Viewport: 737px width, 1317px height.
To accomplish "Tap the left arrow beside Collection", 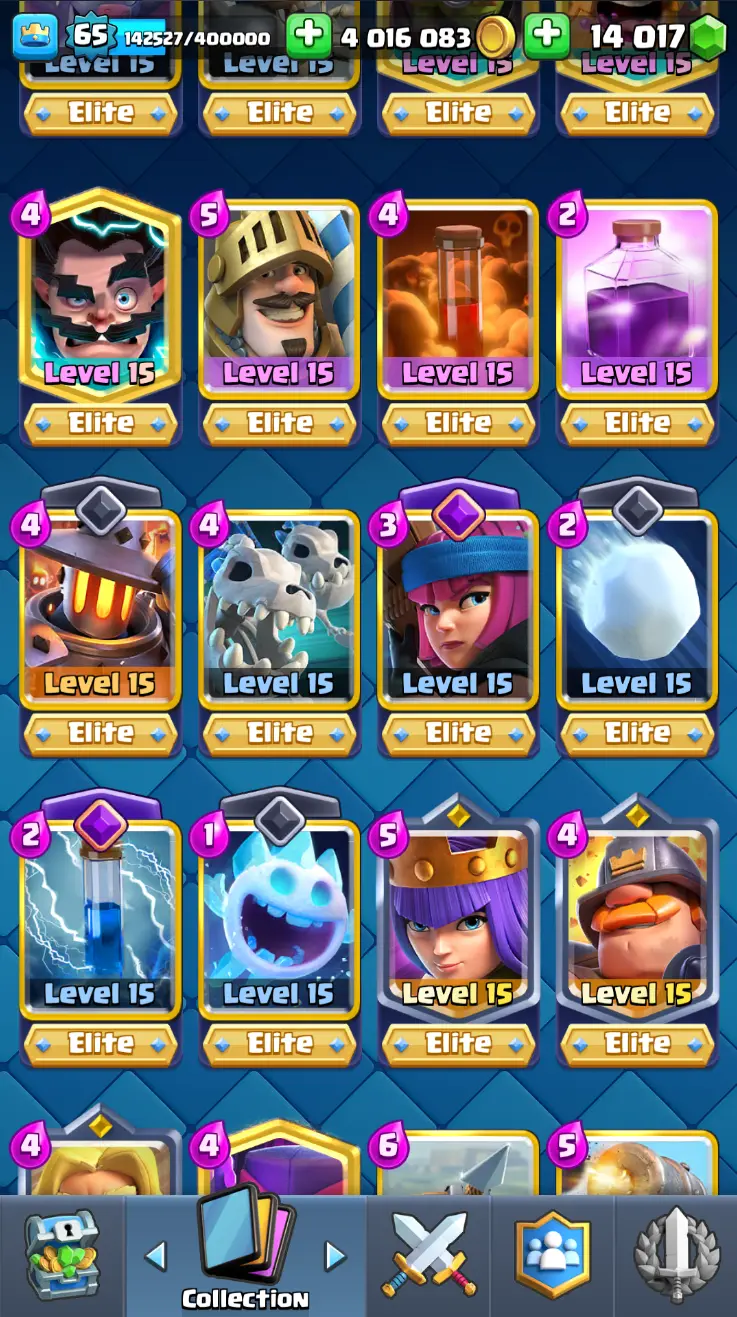I will coord(155,1256).
